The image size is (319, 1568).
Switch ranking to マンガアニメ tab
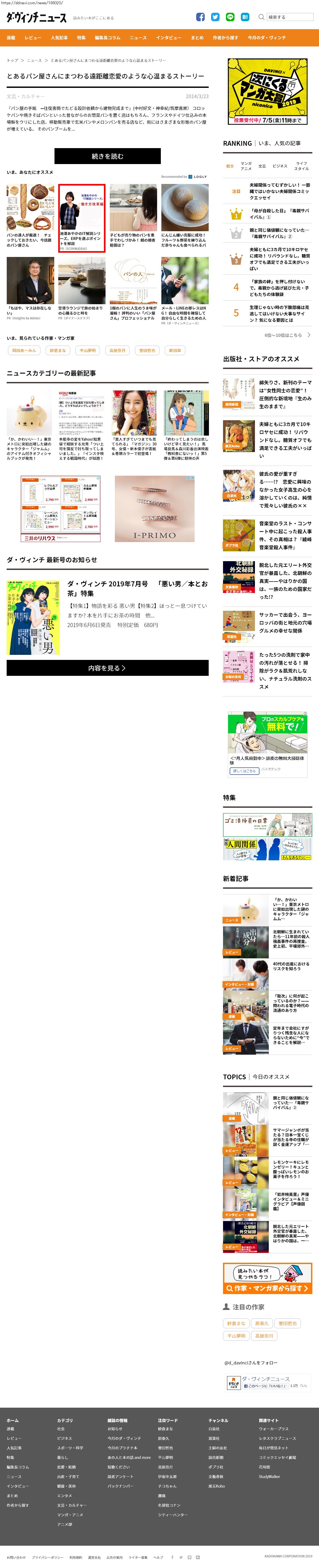(x=246, y=166)
